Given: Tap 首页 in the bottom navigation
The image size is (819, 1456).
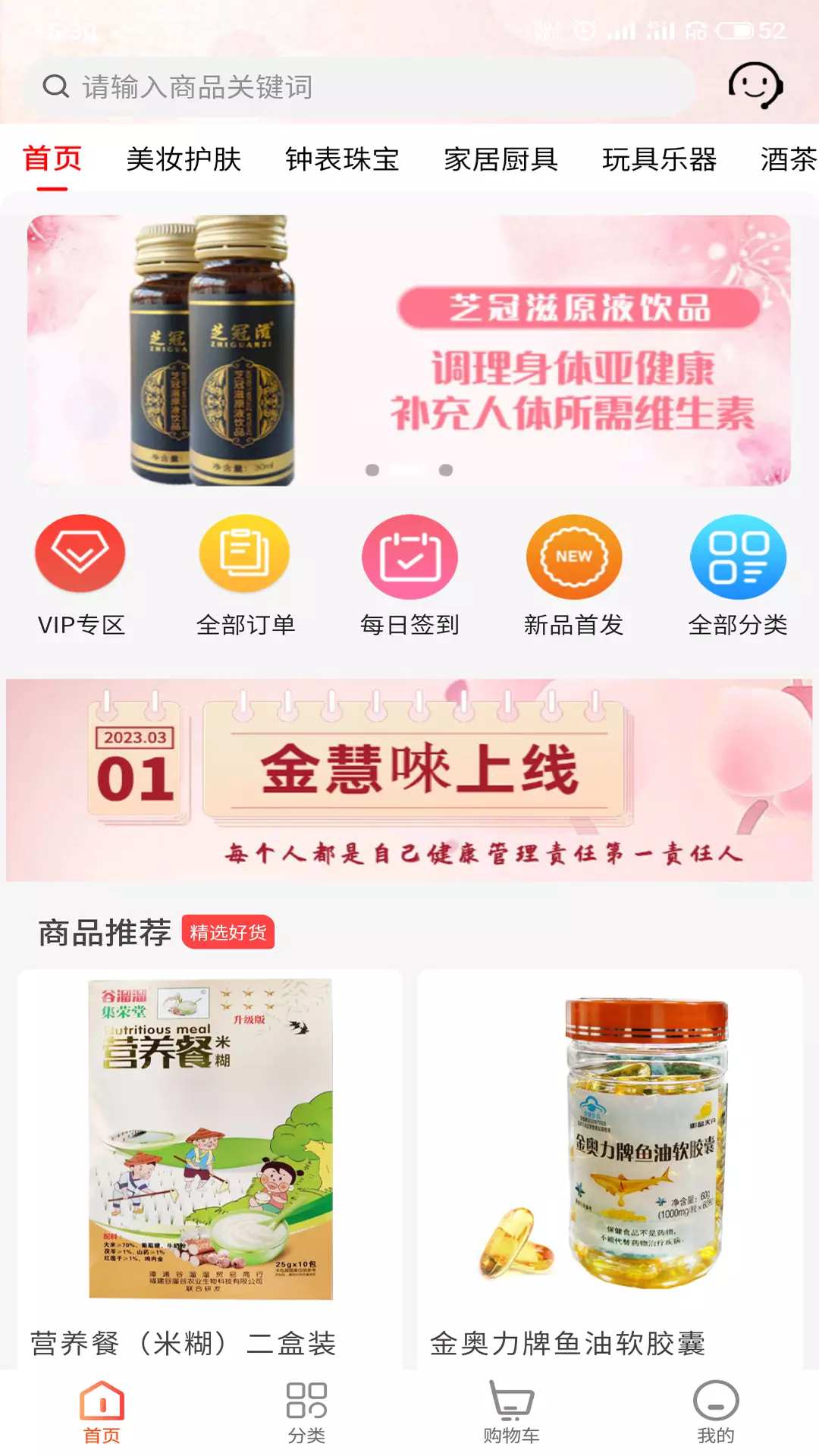Looking at the screenshot, I should (x=102, y=1413).
